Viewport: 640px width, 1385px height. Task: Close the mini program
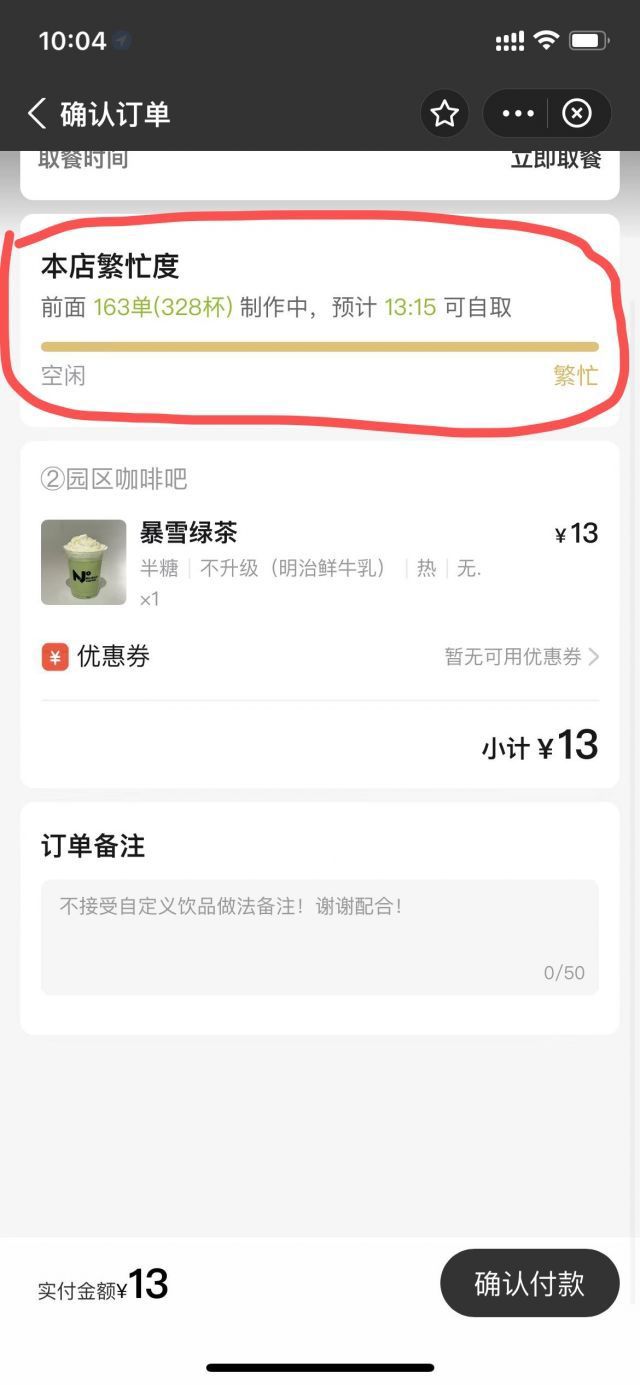click(x=577, y=114)
